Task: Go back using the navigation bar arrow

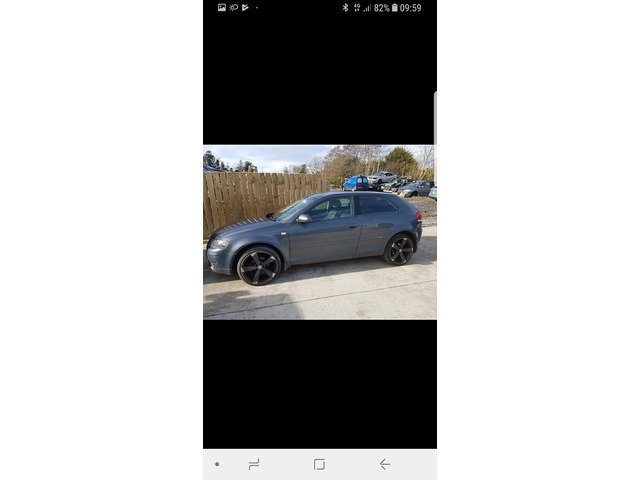Action: coord(384,464)
